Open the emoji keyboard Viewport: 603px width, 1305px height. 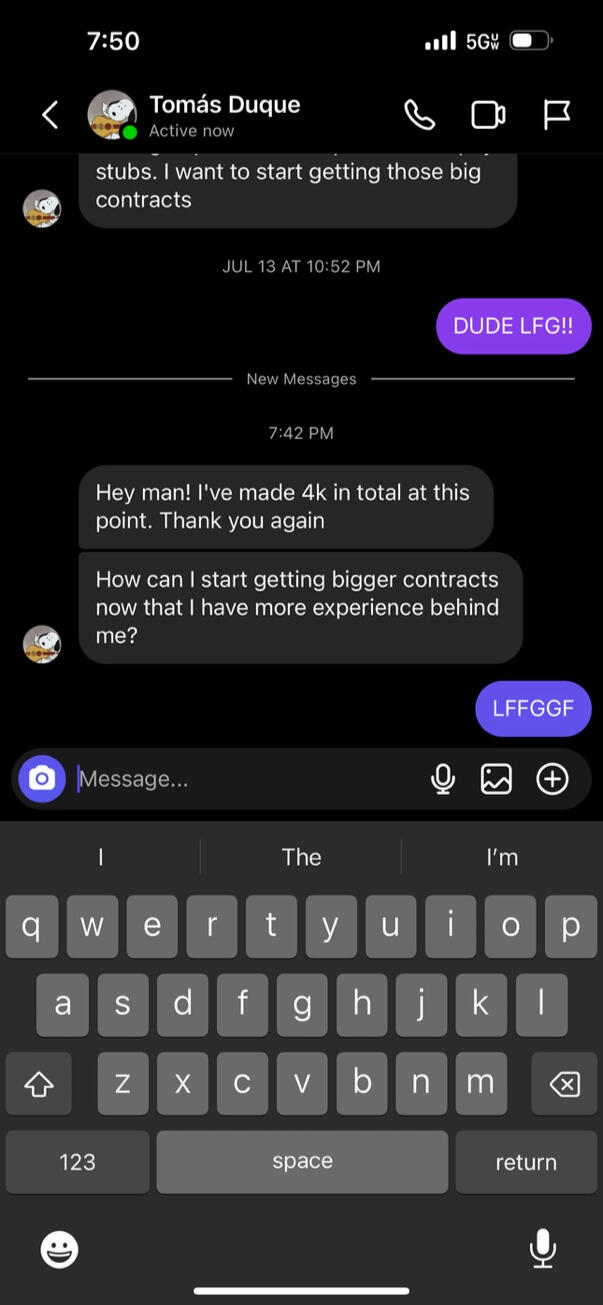pos(60,1249)
